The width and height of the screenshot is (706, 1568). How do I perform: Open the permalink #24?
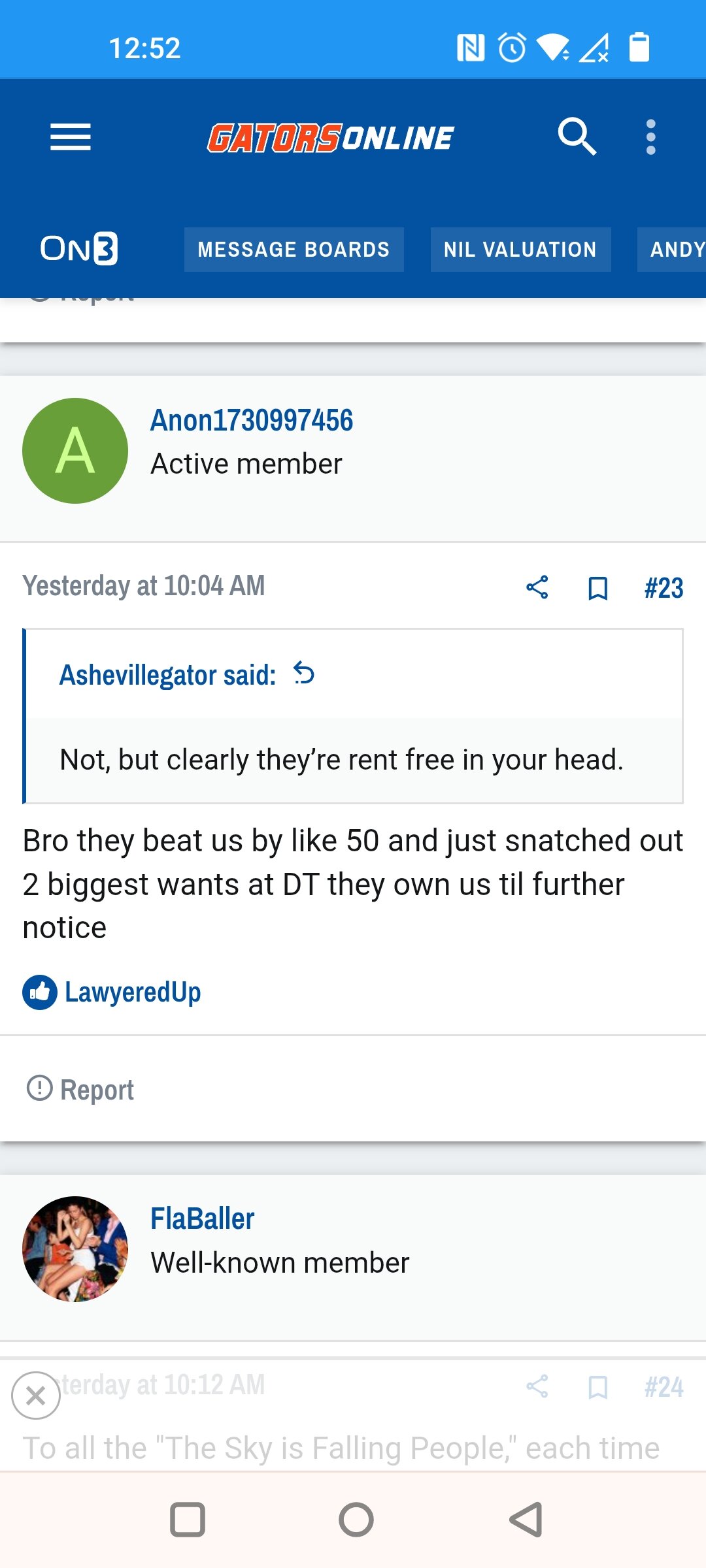[664, 1387]
